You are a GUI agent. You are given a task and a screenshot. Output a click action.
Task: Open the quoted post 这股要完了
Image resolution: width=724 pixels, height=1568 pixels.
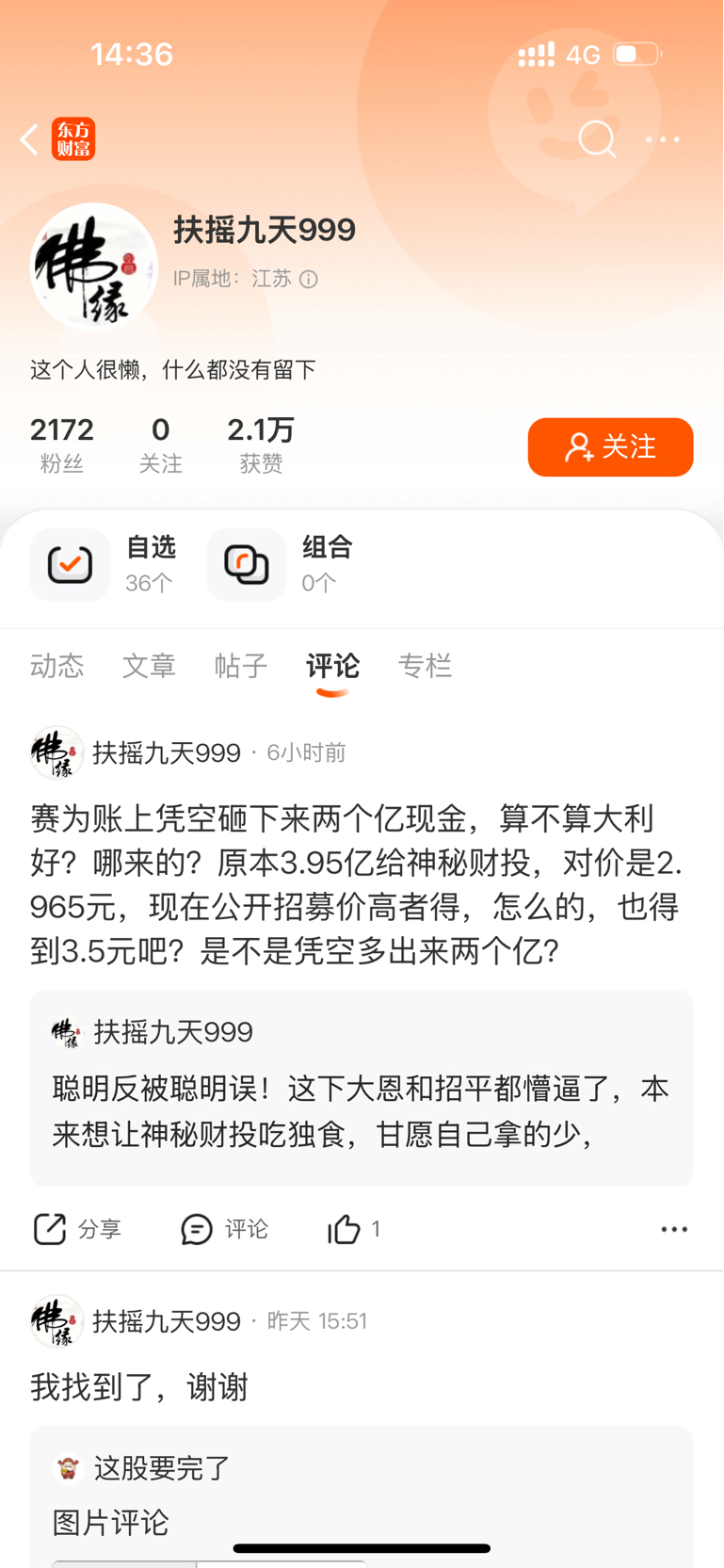coord(362,1496)
